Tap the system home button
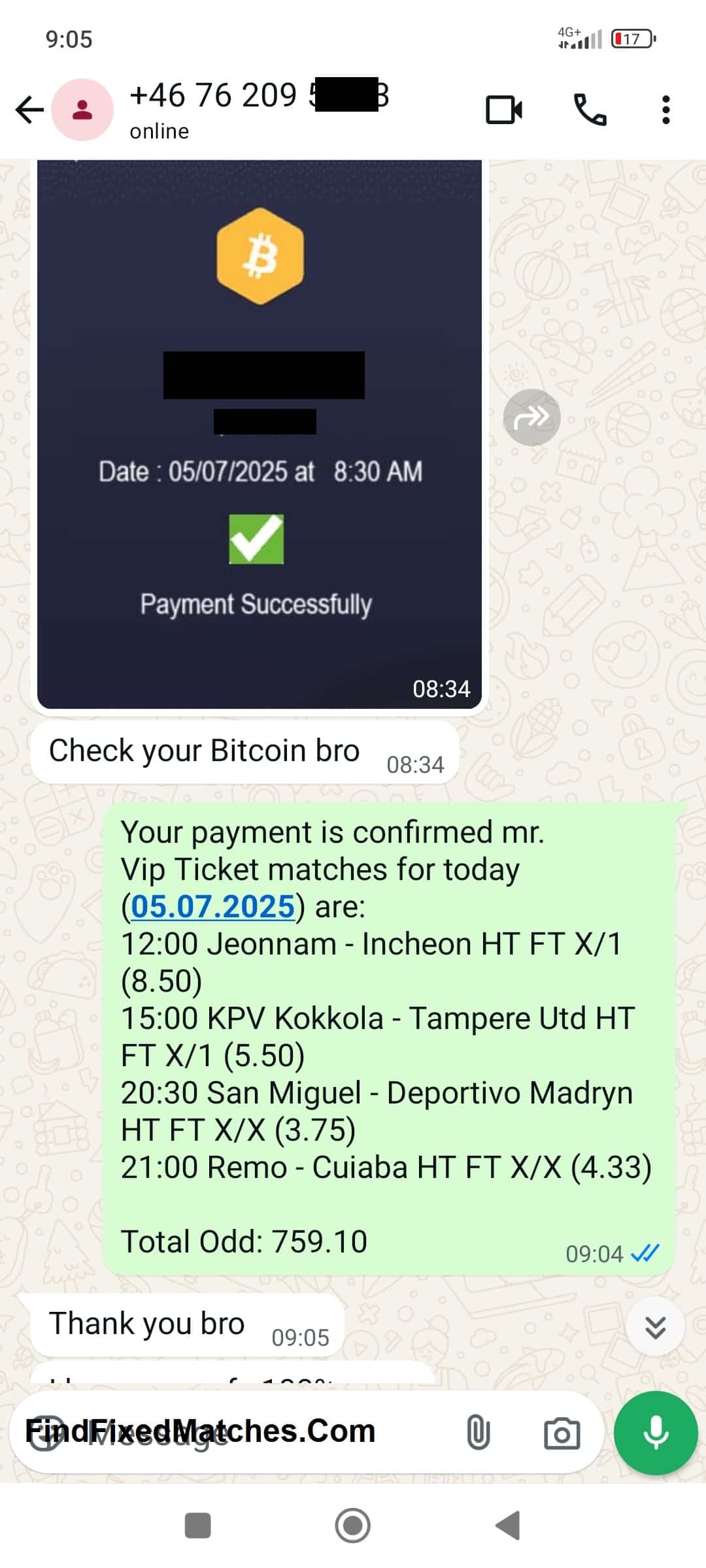The height and width of the screenshot is (1568, 706). pos(352,1526)
